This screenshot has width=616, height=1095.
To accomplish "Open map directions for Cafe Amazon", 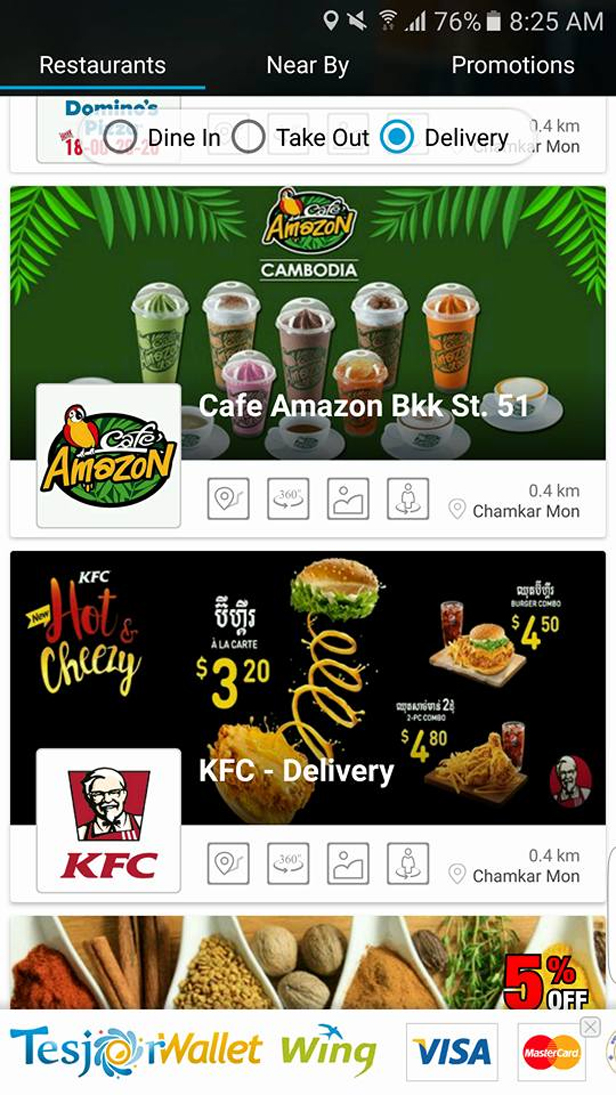I will point(228,499).
